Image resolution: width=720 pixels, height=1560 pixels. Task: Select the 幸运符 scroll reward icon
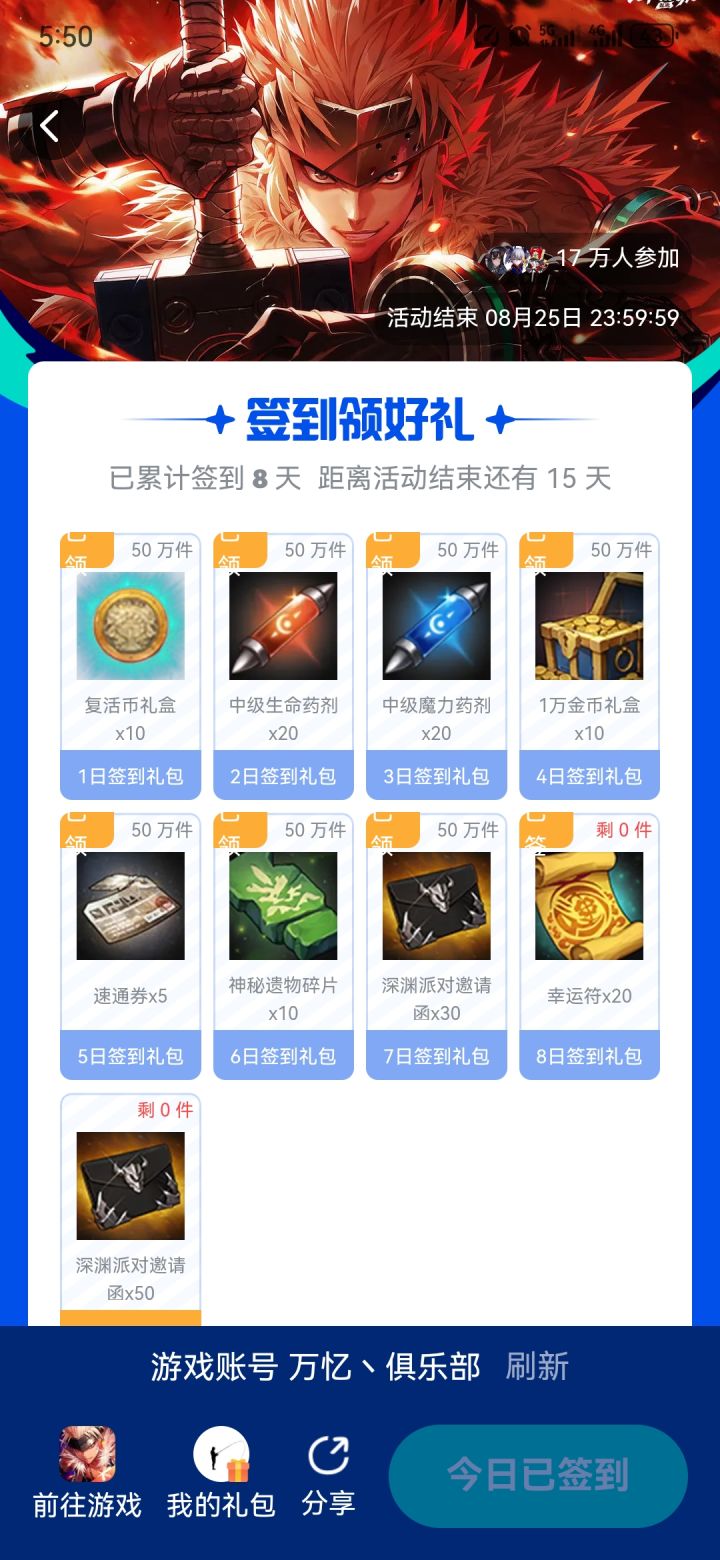[x=589, y=905]
